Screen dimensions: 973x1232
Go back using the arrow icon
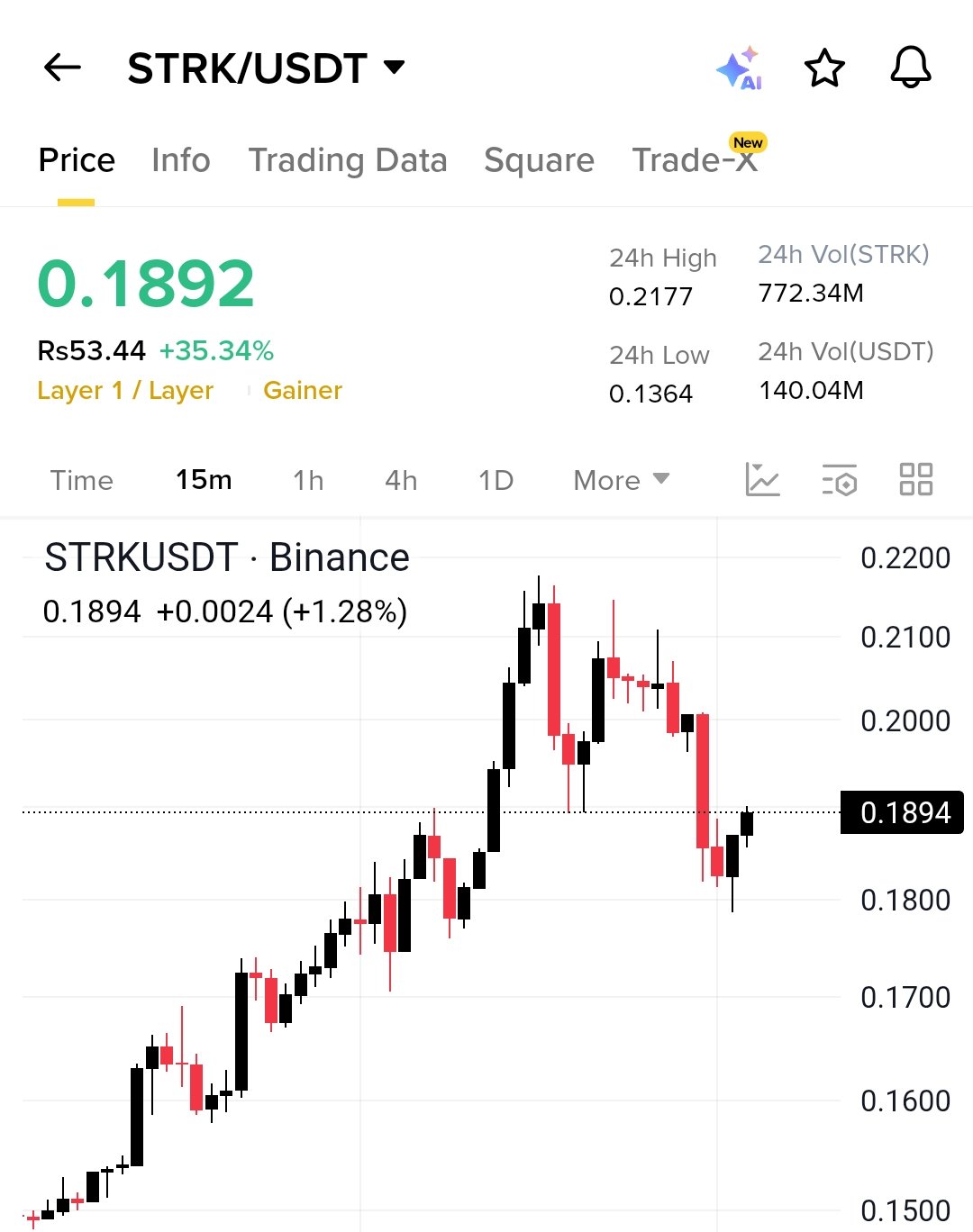[x=62, y=68]
